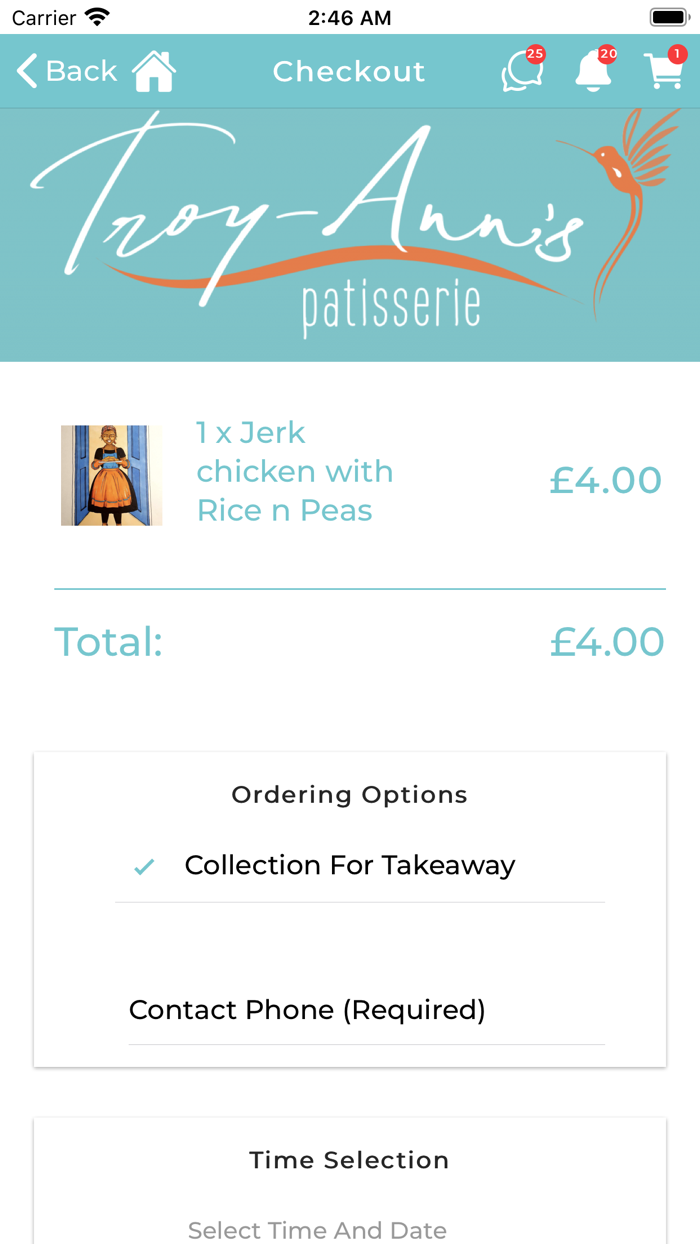Open the notifications bell
Viewport: 700px width, 1244px height.
pyautogui.click(x=593, y=71)
